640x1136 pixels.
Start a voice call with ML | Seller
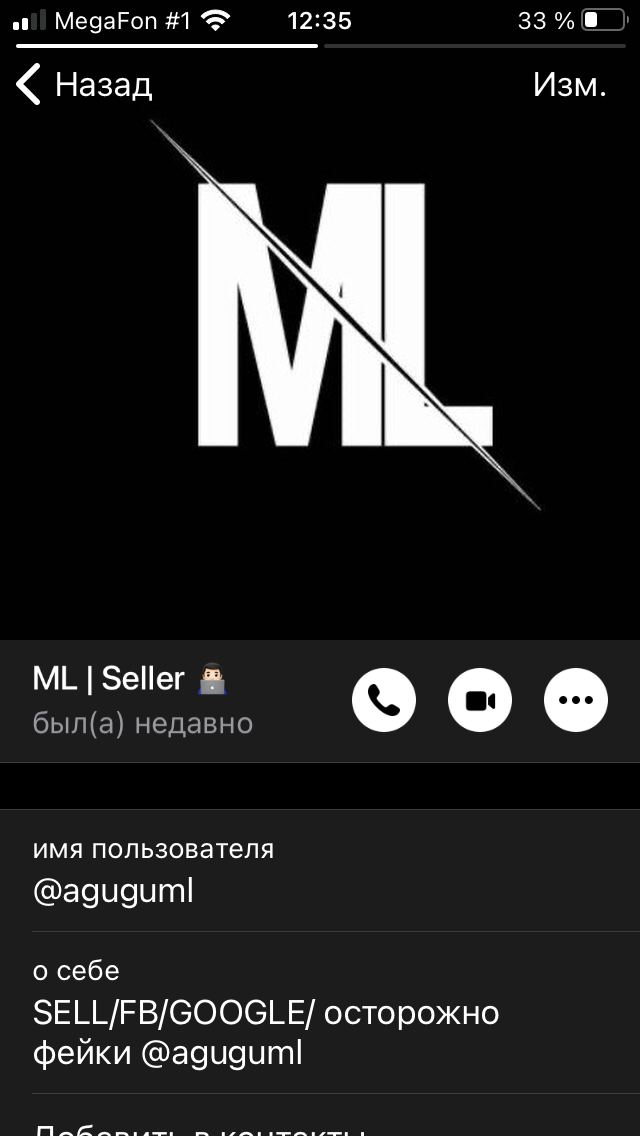(384, 700)
